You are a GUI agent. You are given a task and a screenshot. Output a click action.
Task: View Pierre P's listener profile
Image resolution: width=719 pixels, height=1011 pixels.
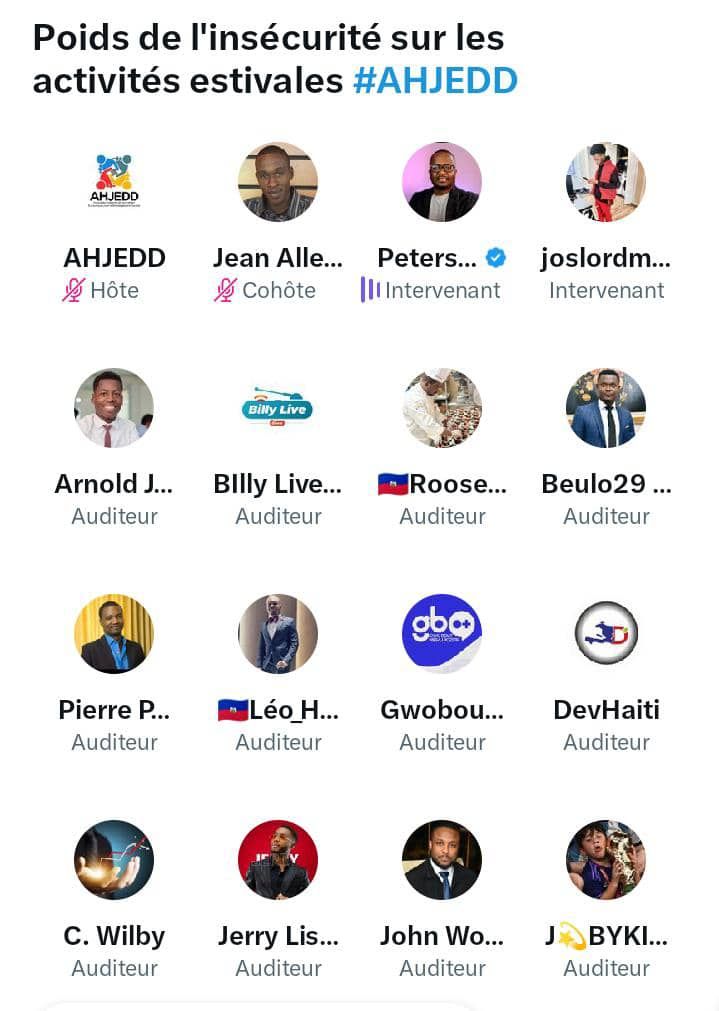114,634
